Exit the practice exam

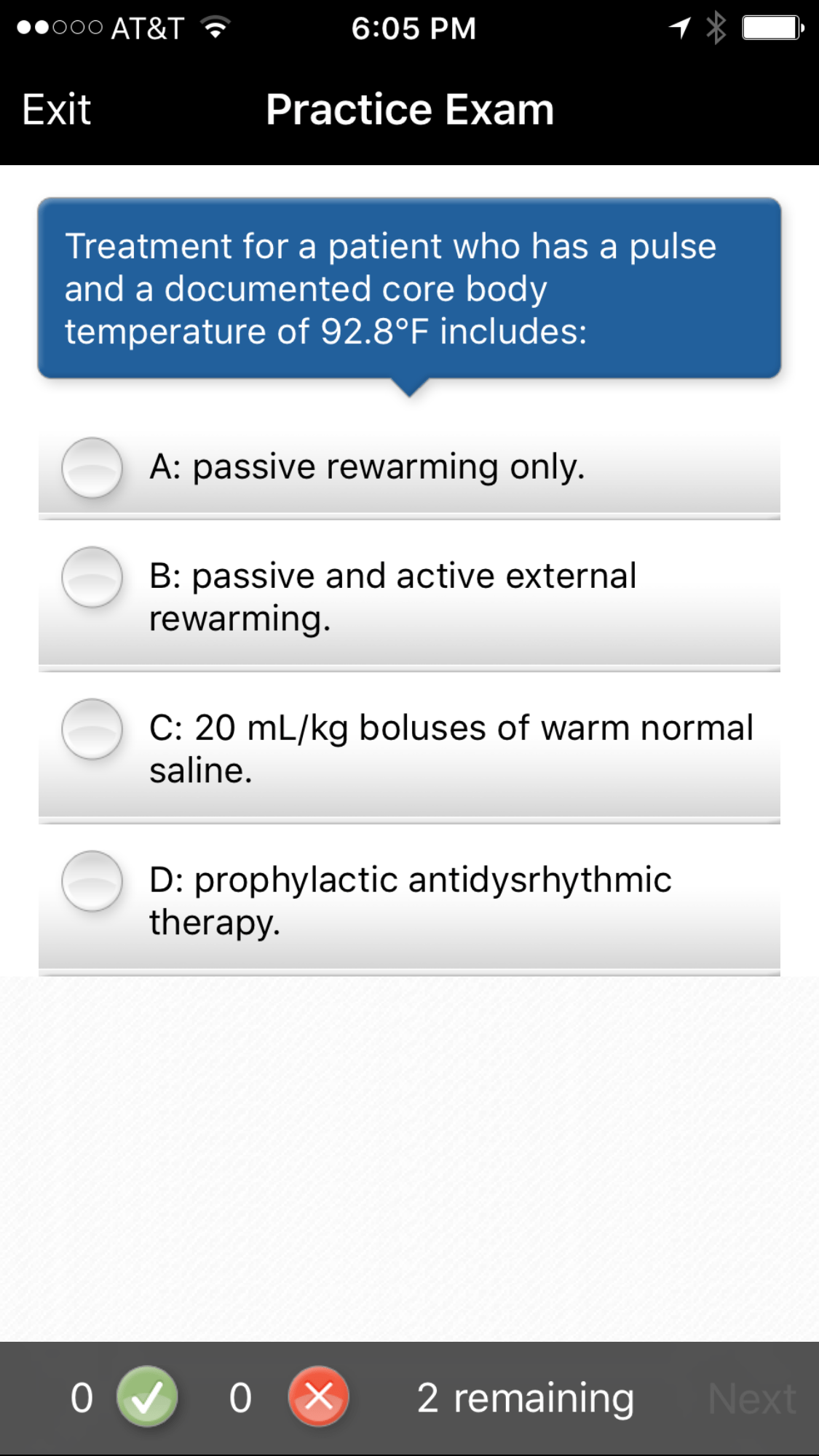[57, 110]
